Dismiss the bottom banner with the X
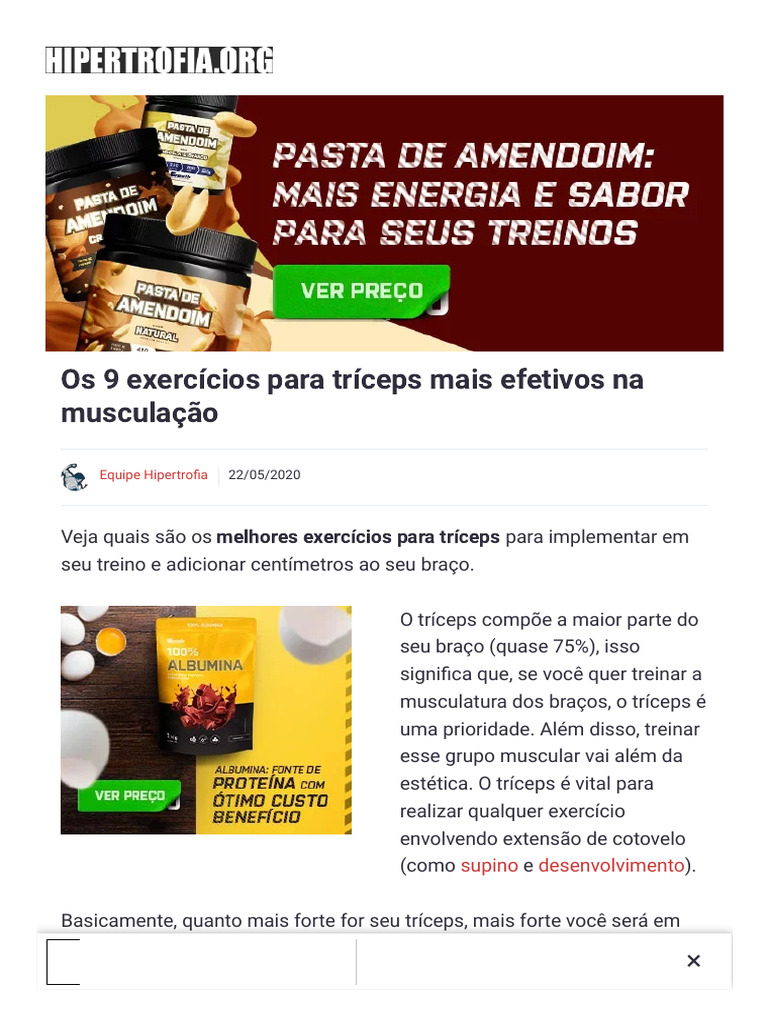The height and width of the screenshot is (1024, 768). click(x=693, y=961)
